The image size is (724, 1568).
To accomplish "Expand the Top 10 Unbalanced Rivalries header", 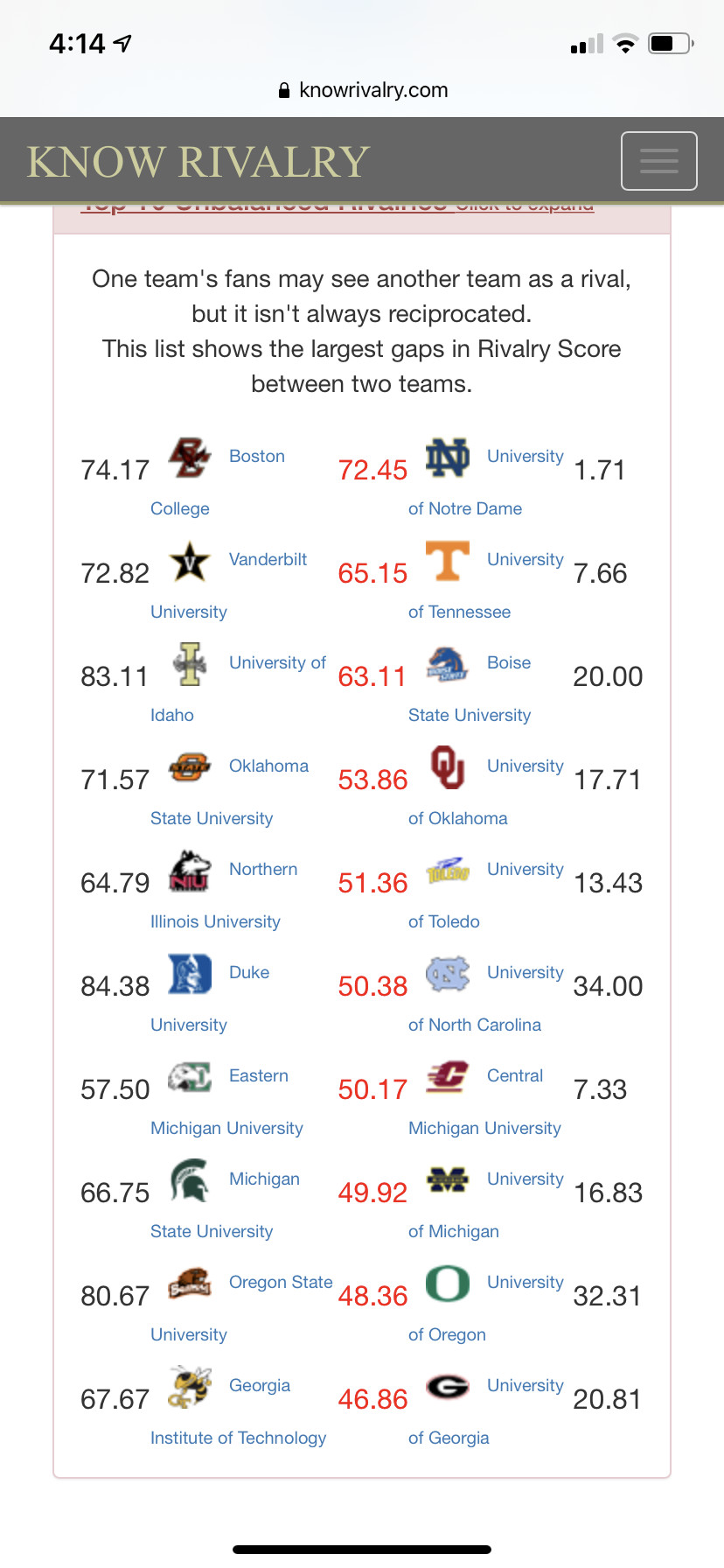I will click(338, 206).
